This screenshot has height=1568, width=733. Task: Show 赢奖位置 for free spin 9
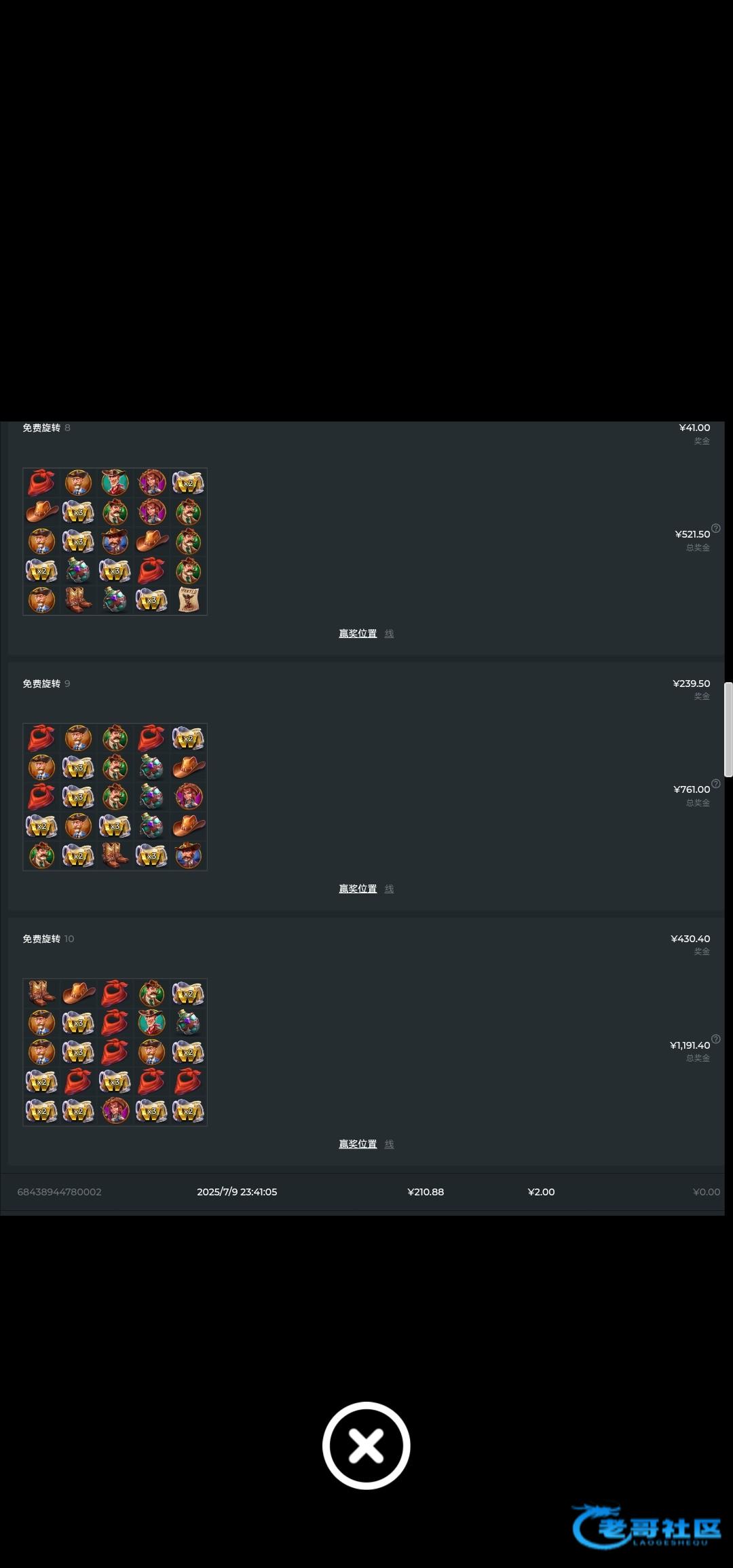point(358,889)
